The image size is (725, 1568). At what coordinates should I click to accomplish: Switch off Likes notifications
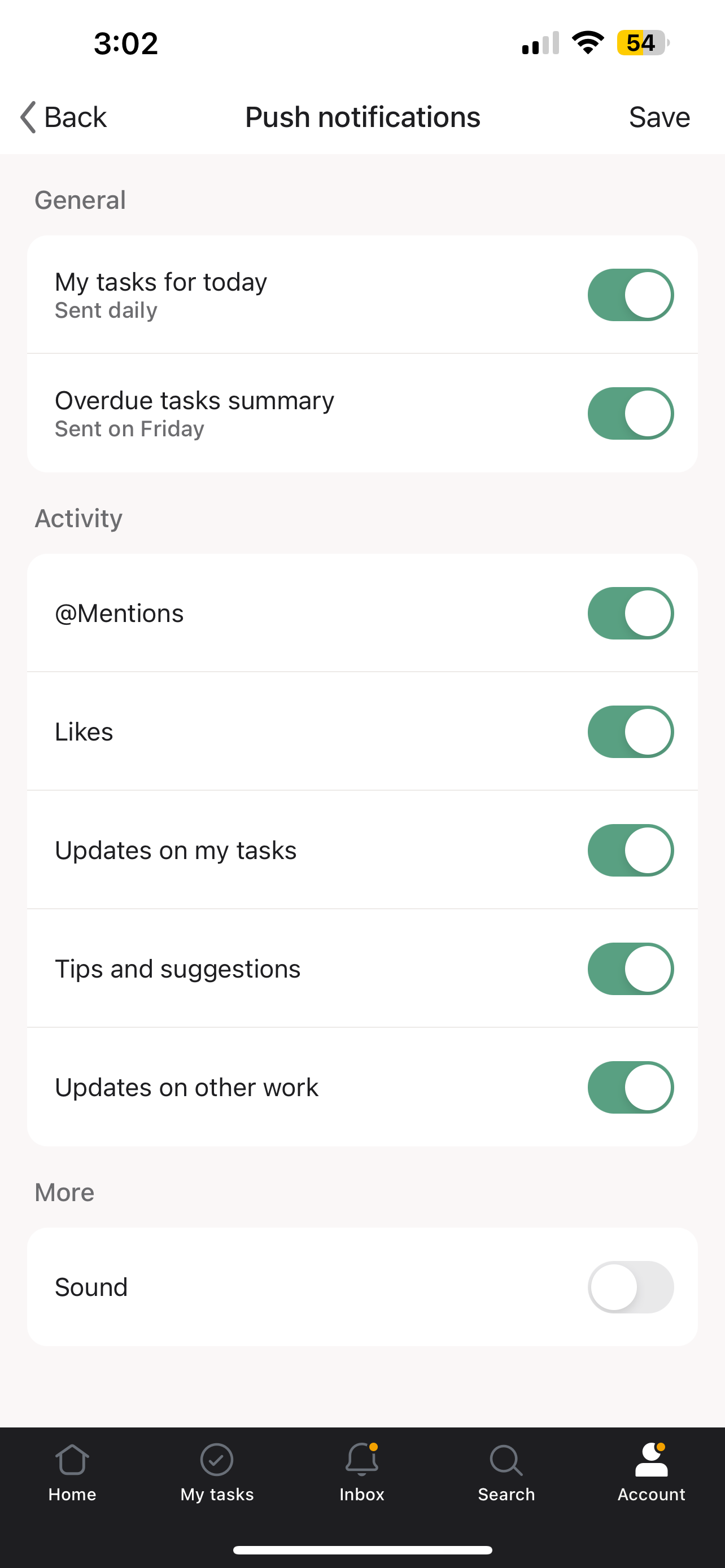coord(631,732)
